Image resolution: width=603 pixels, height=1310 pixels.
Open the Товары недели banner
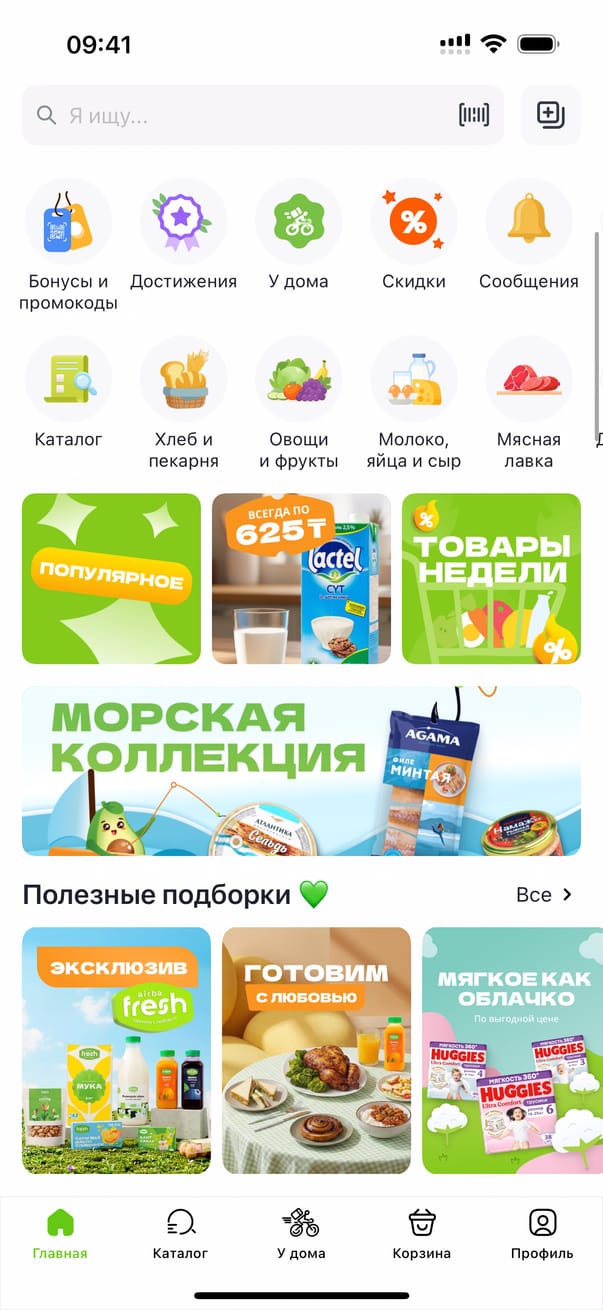(491, 578)
